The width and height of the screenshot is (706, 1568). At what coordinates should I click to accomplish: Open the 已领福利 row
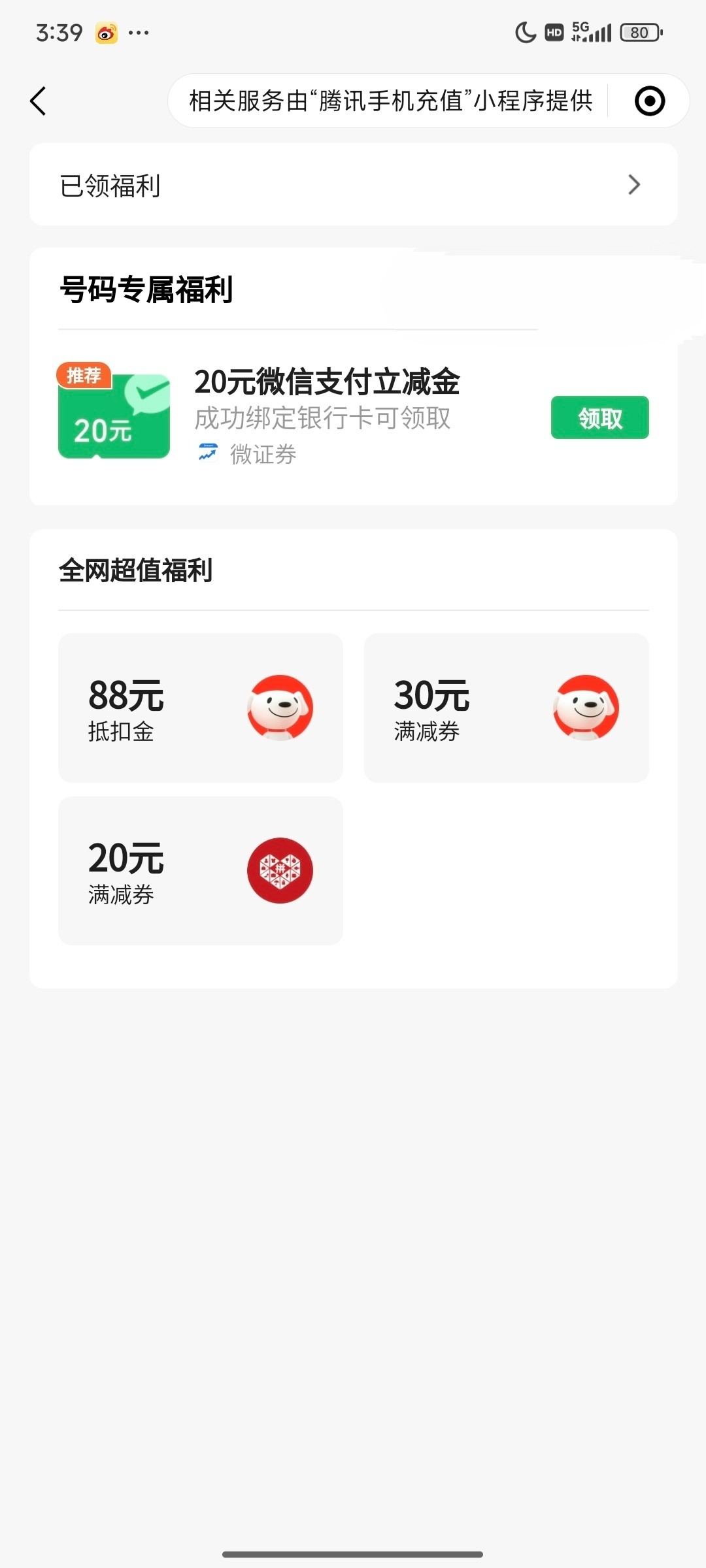(x=353, y=185)
